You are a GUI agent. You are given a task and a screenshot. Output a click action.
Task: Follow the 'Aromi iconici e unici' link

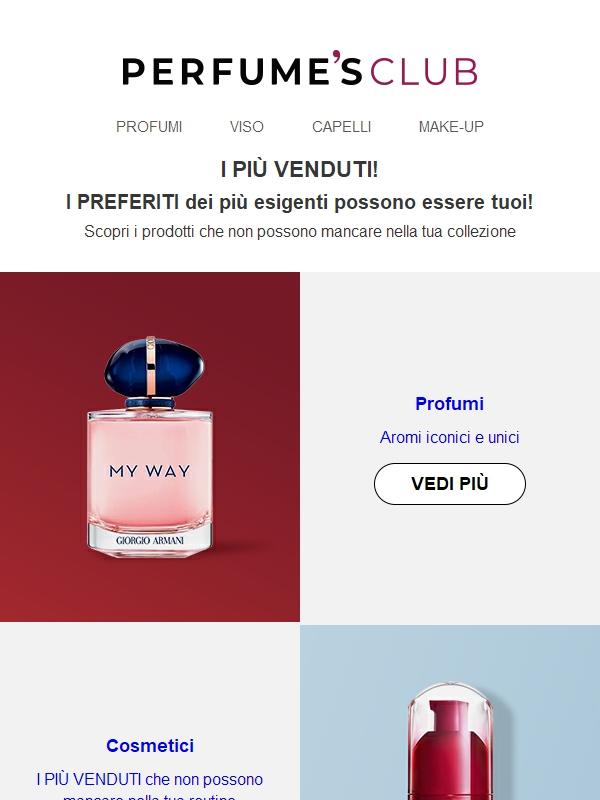click(x=449, y=437)
